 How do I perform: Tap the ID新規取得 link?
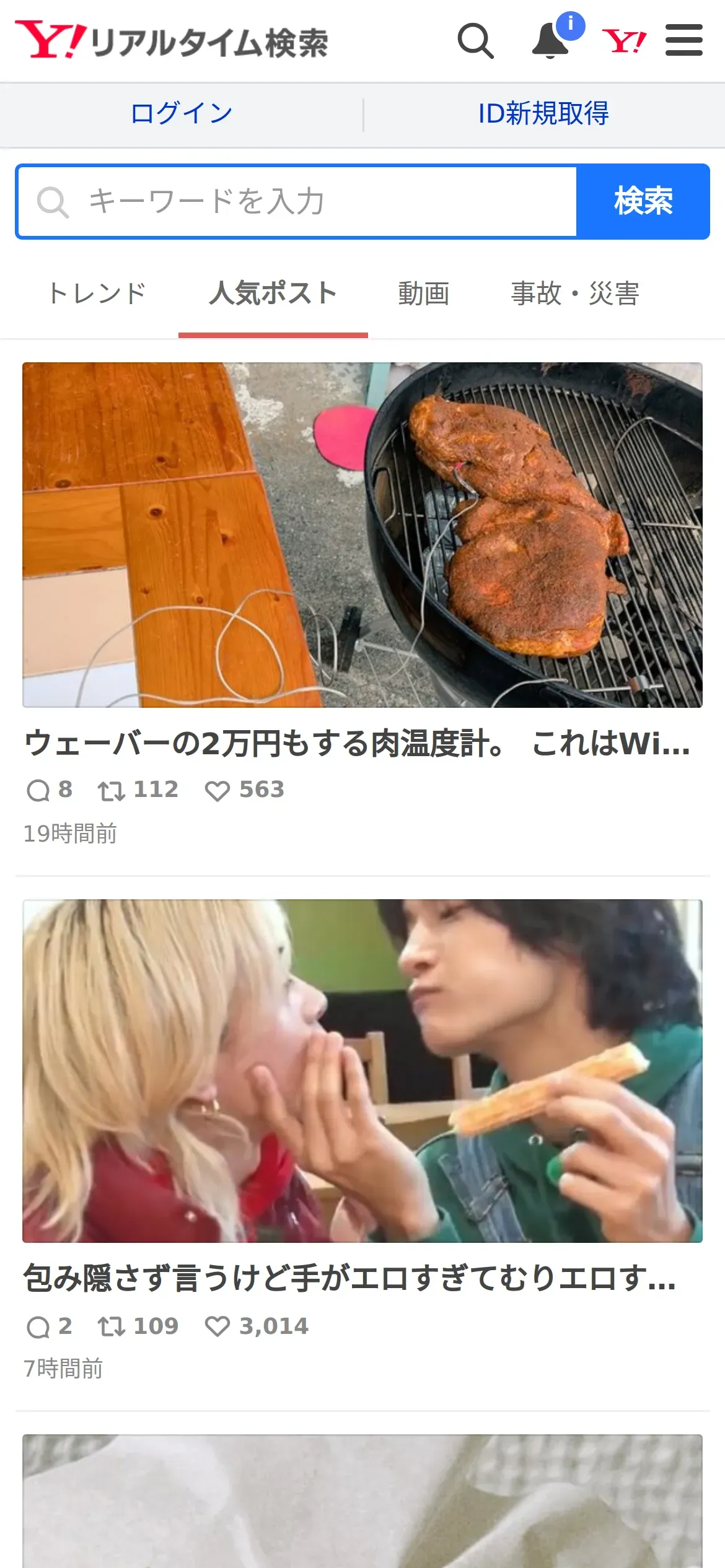(x=543, y=114)
